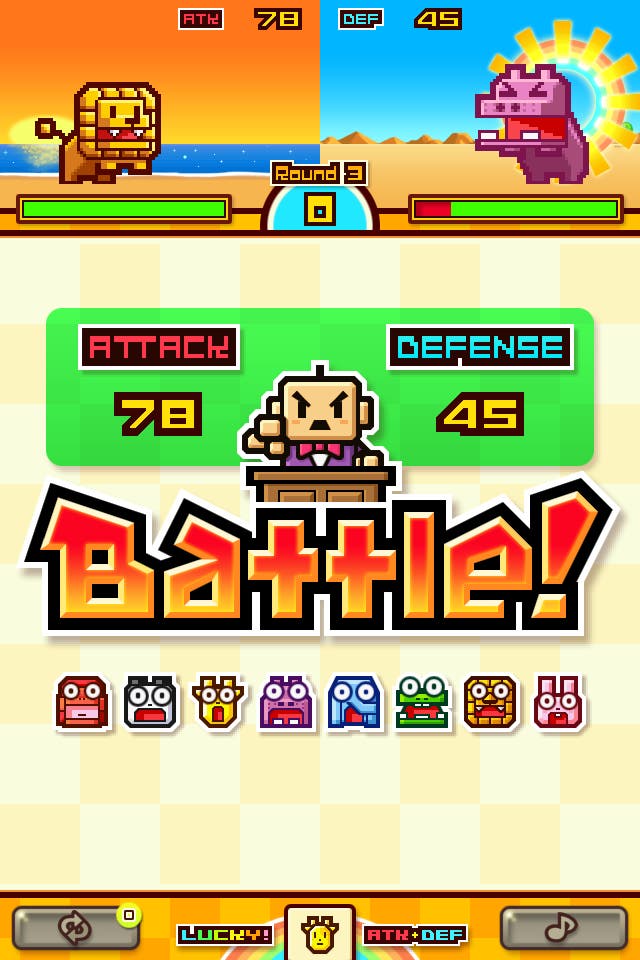Tap the crossed-out swap arrows button

[x=75, y=927]
